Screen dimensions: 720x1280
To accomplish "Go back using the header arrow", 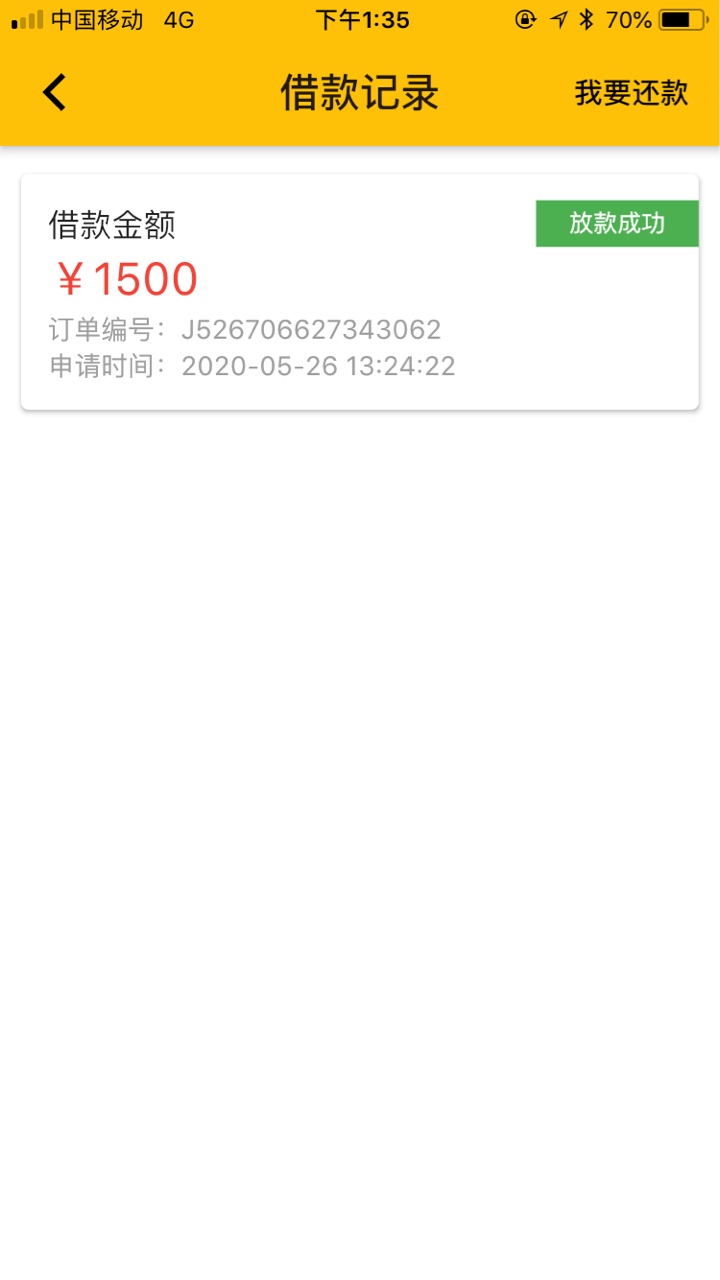I will click(x=54, y=92).
